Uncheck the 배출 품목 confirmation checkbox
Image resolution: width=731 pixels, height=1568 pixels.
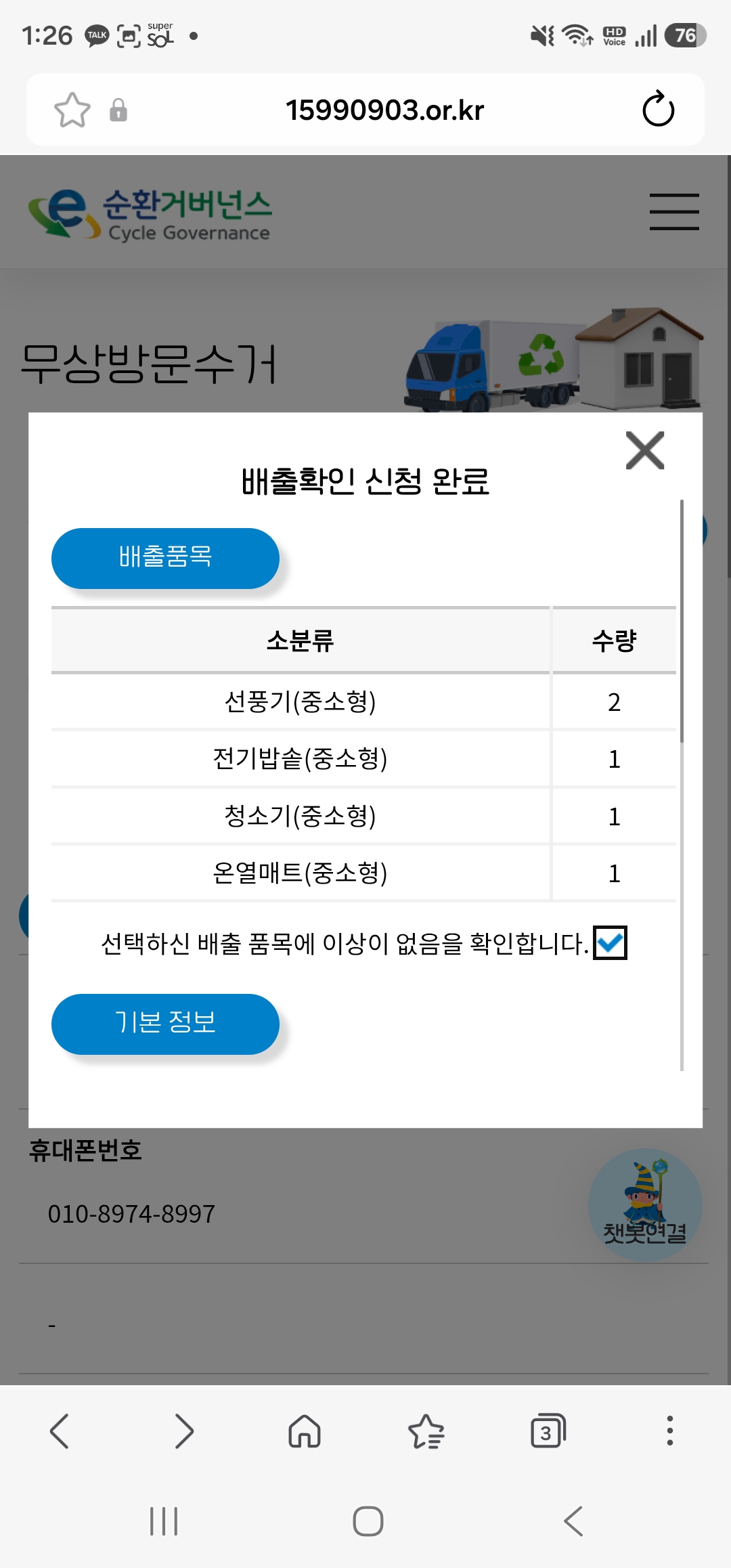610,942
